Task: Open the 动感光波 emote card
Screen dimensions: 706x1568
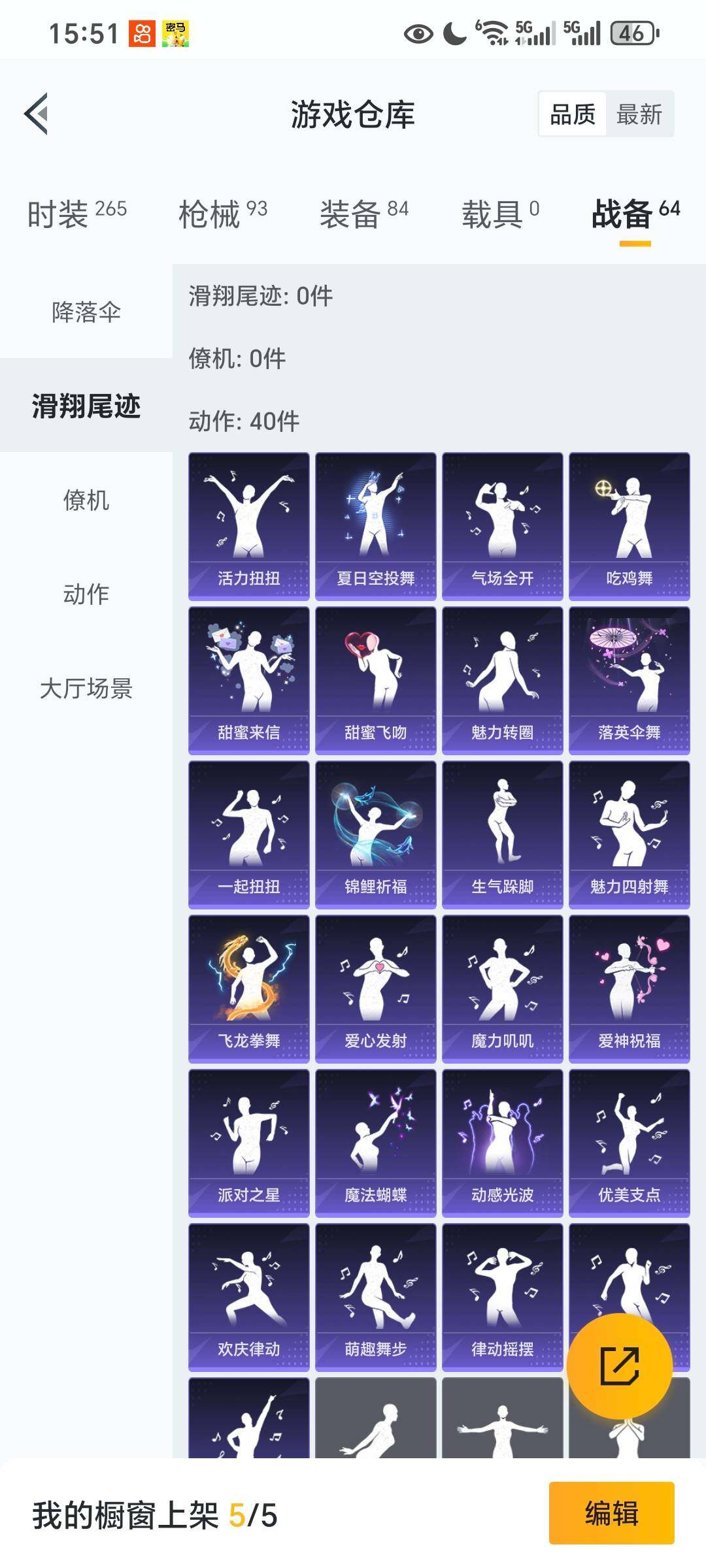Action: click(502, 1143)
